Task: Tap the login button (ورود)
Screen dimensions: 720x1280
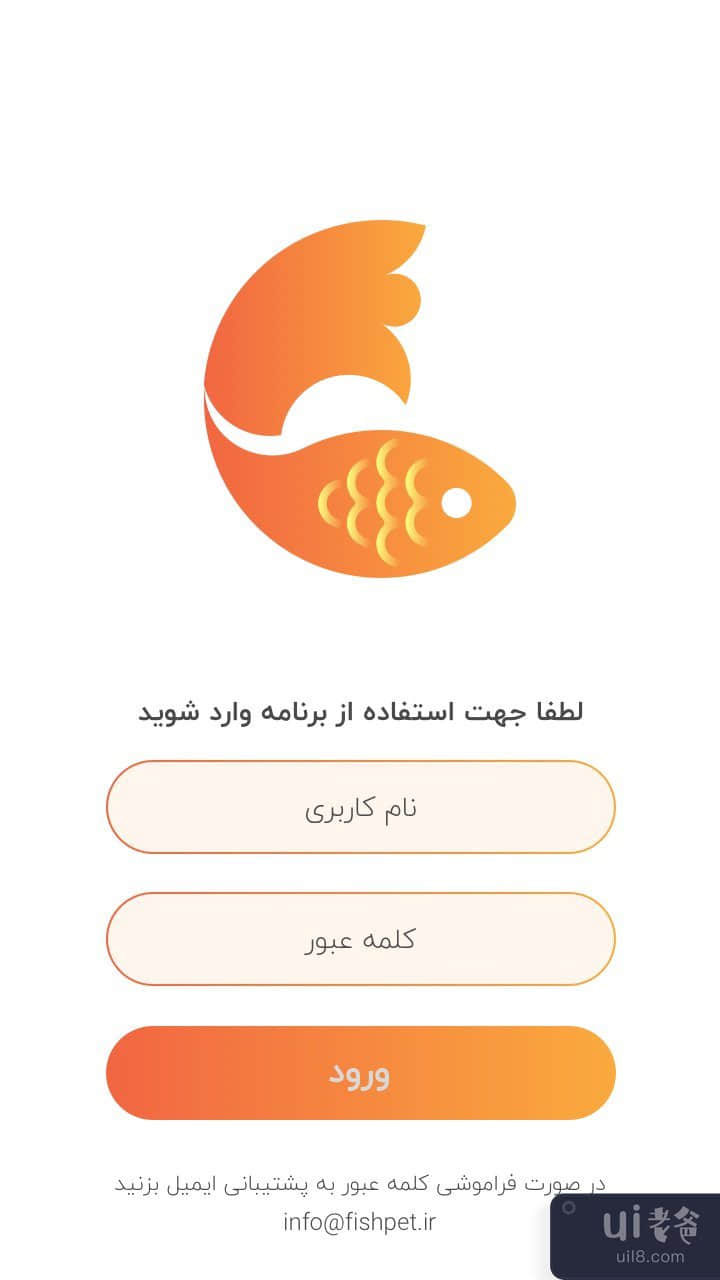Action: [x=360, y=1073]
